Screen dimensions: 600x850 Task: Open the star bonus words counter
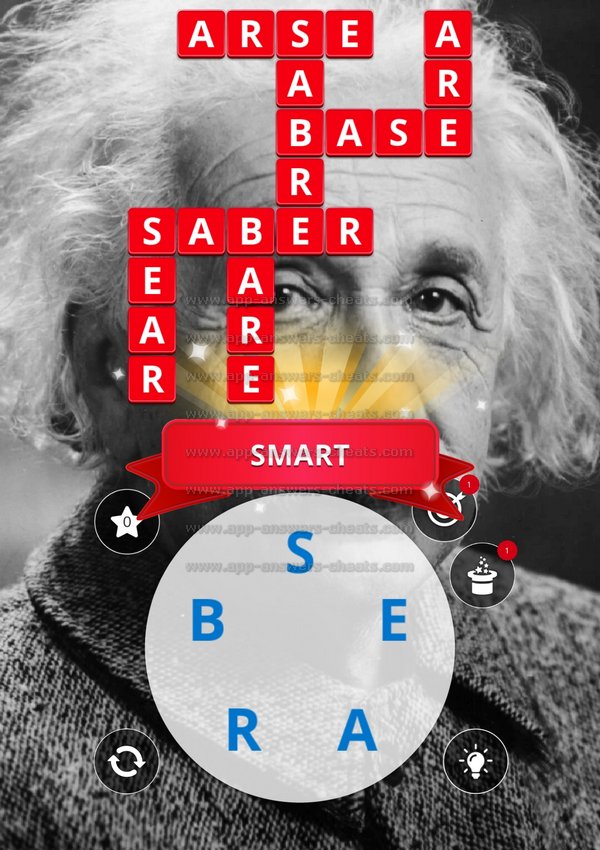tap(127, 520)
